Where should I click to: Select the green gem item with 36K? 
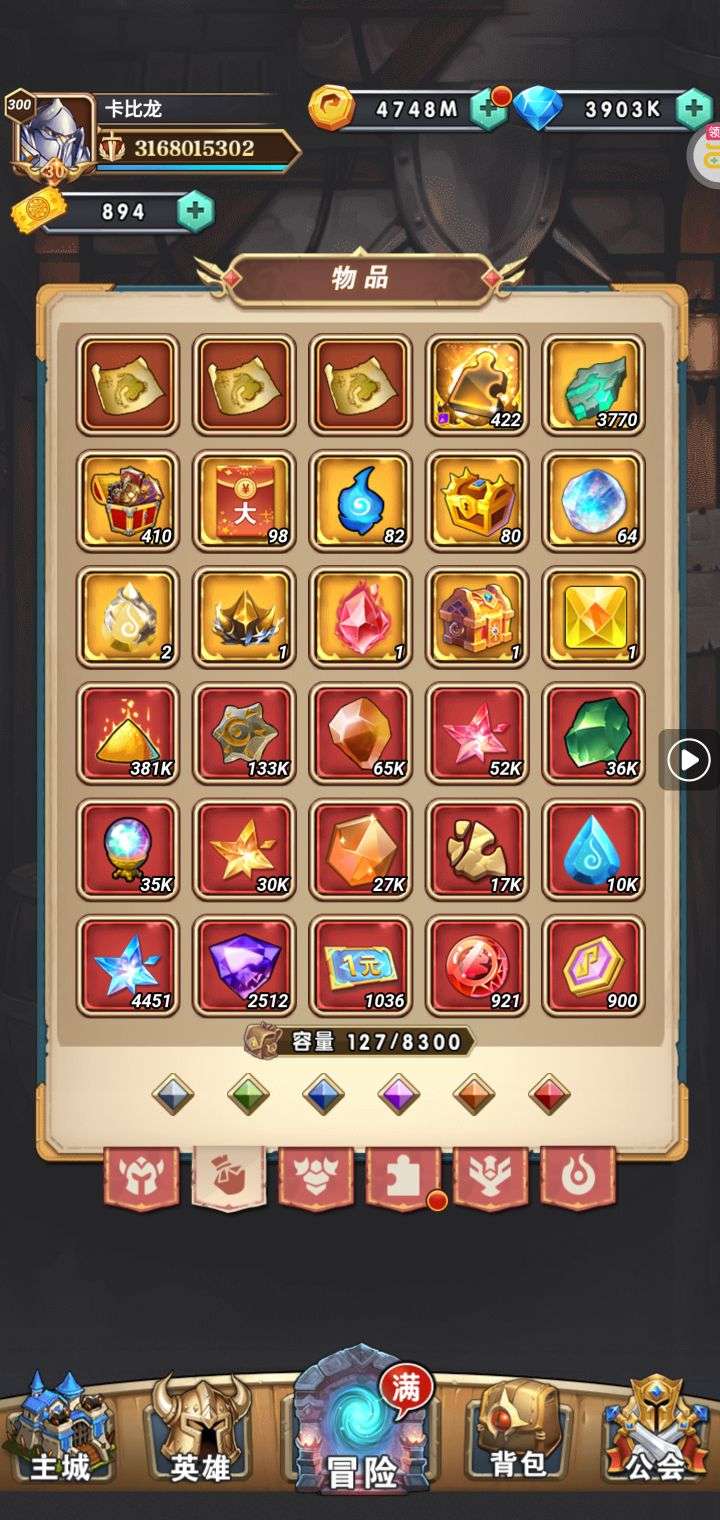[593, 733]
